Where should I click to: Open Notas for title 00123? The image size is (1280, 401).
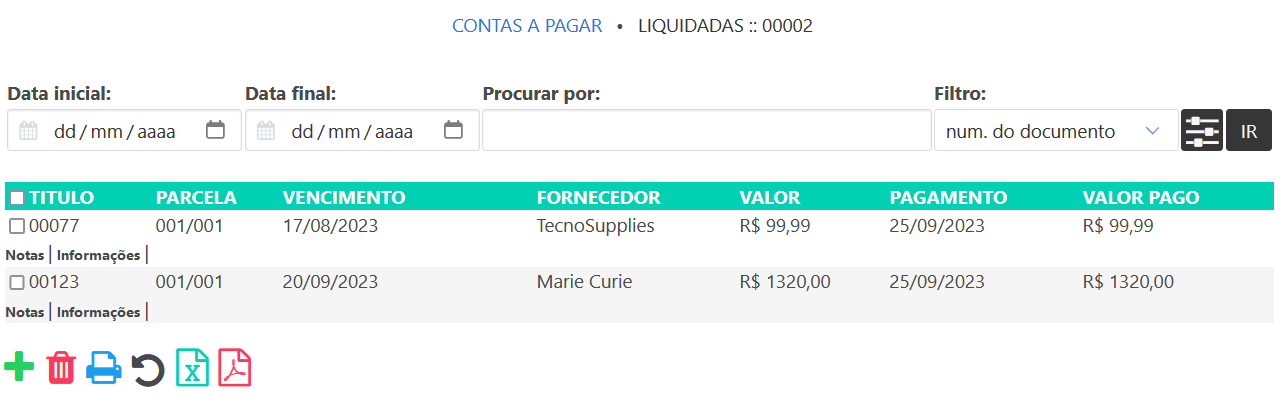[x=25, y=313]
